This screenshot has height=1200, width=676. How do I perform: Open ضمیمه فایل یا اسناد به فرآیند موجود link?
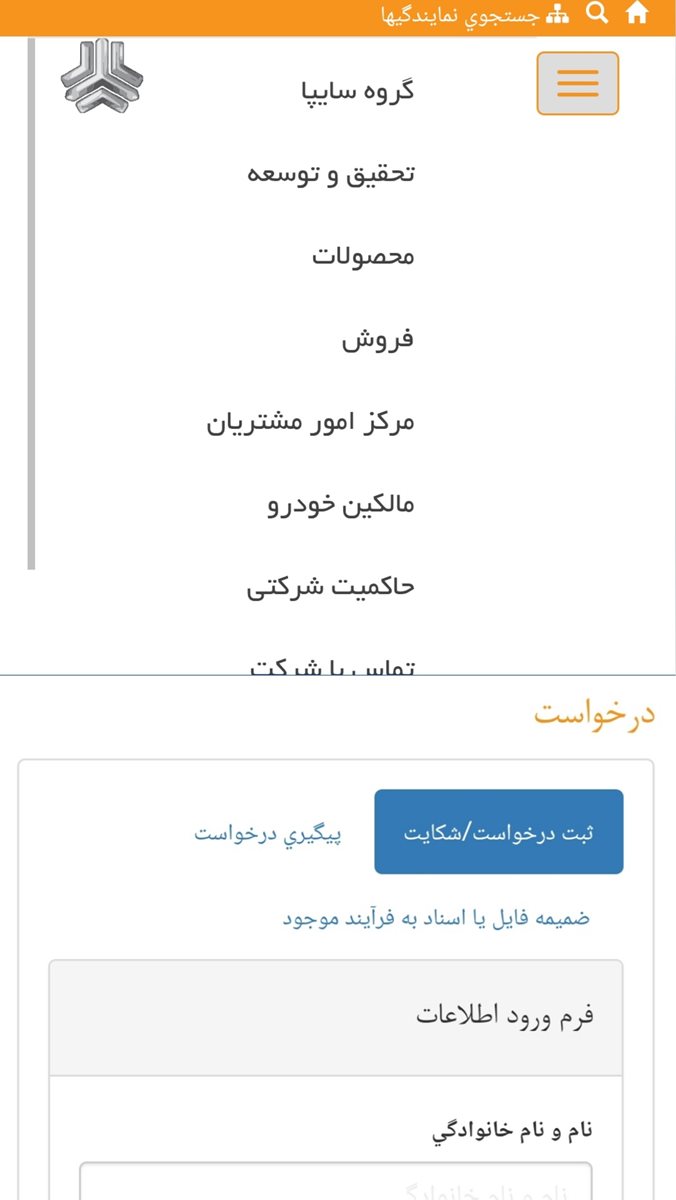(436, 918)
